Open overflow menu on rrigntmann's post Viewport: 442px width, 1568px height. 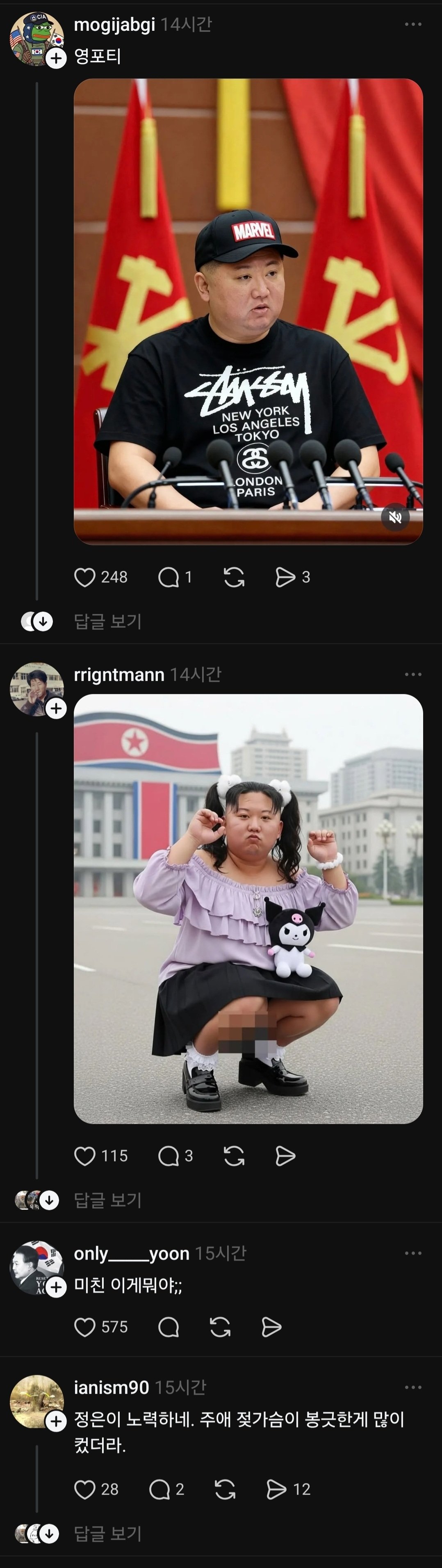pyautogui.click(x=413, y=674)
